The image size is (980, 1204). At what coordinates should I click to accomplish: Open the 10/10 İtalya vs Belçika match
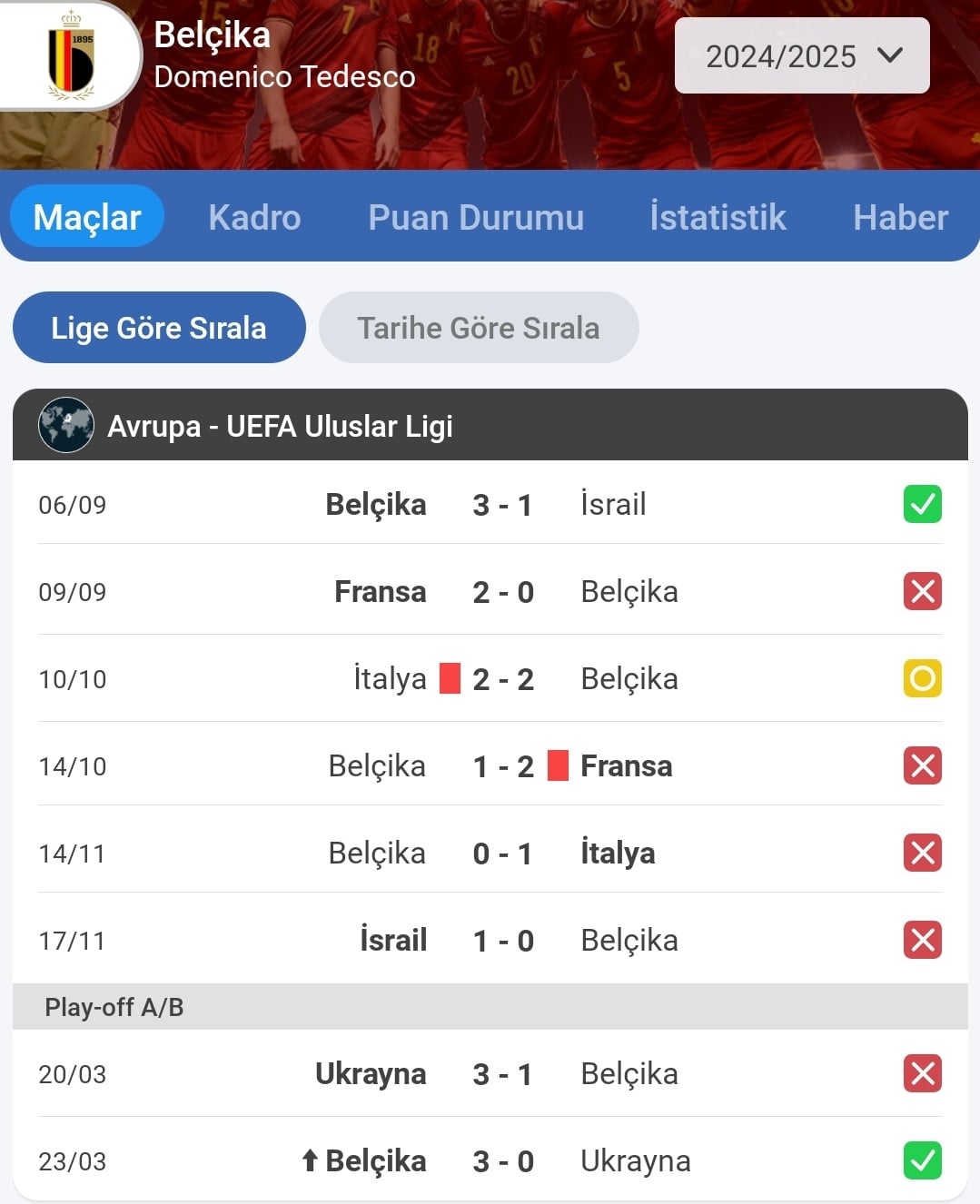click(x=501, y=679)
